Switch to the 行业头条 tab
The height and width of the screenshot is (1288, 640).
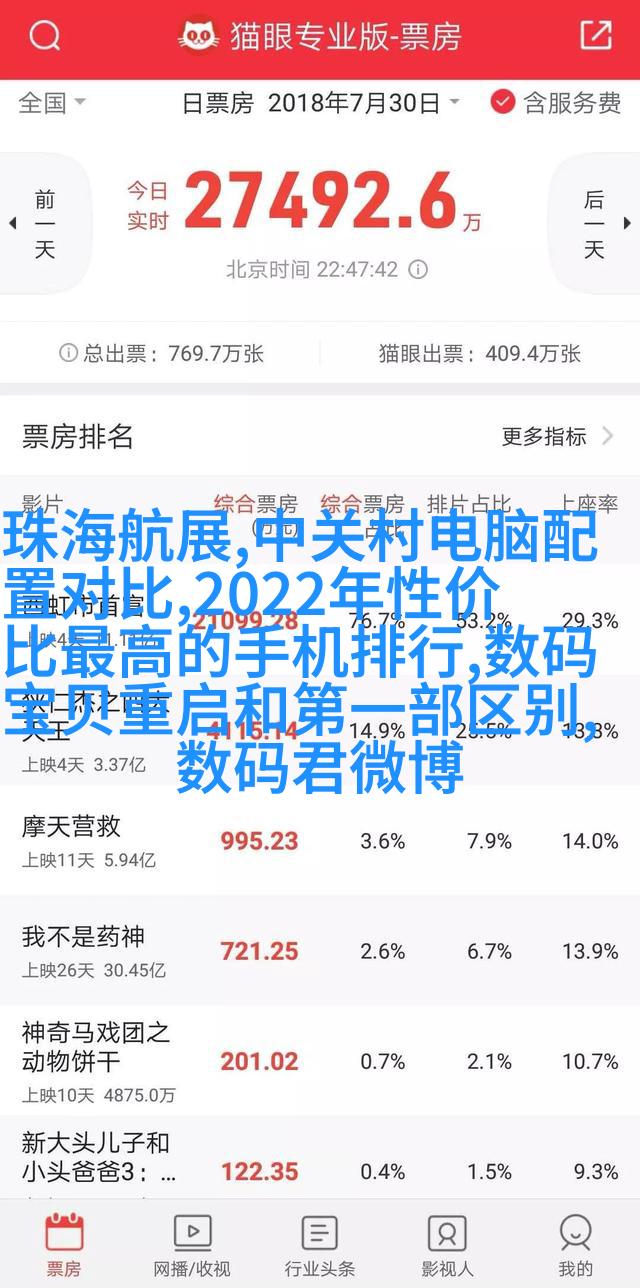[320, 1242]
